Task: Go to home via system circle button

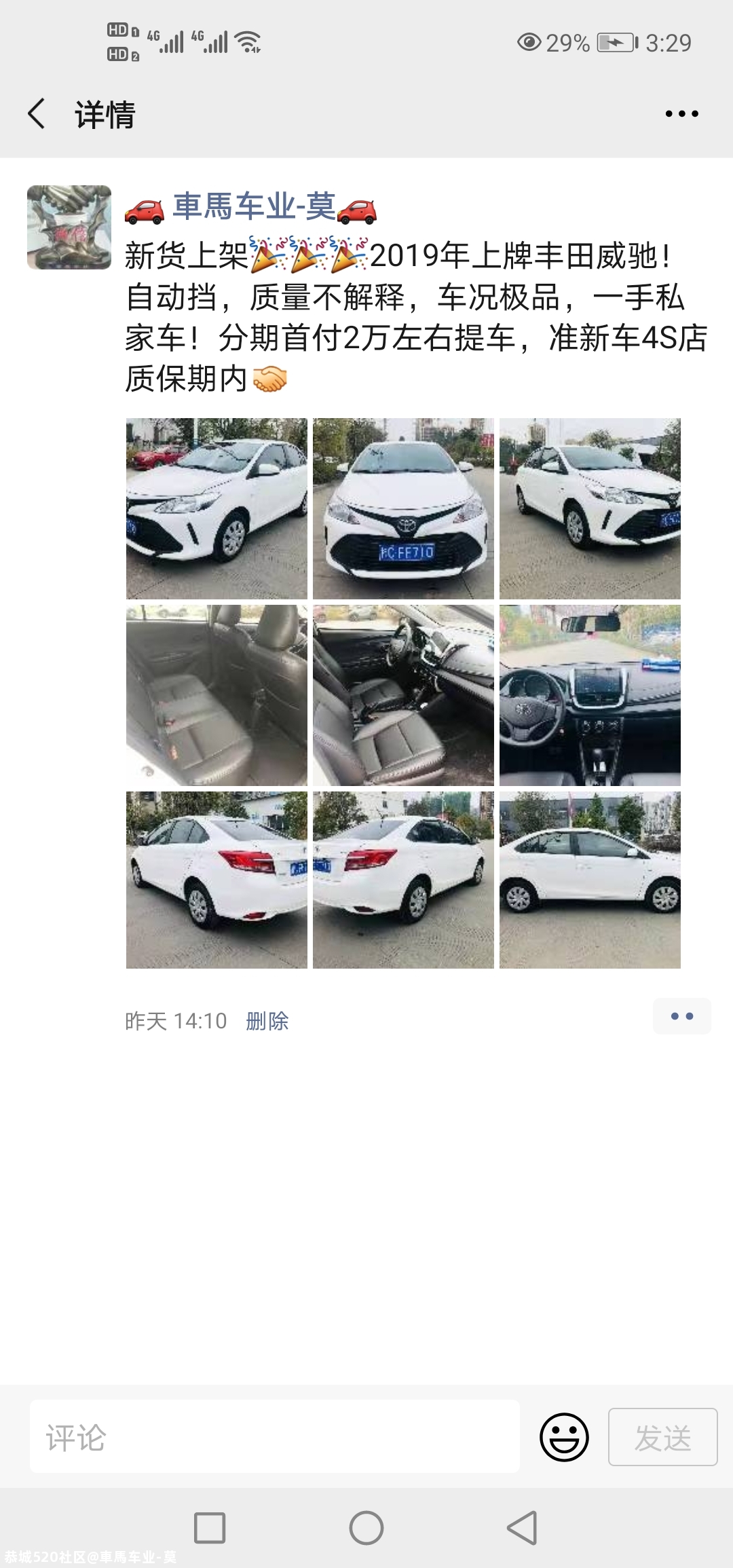Action: point(366,1528)
